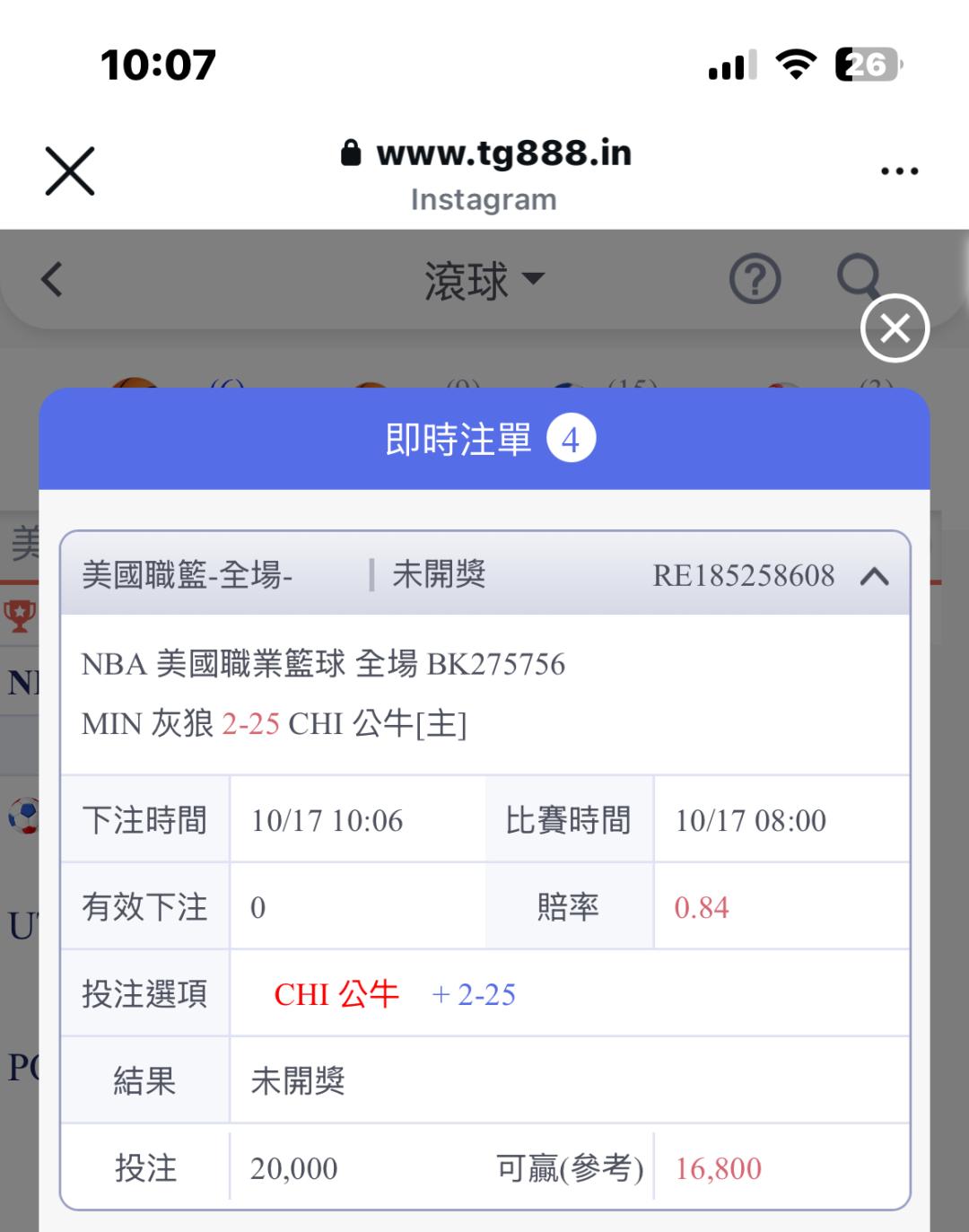Dismiss the 即時注單 popup using the circled X
The width and height of the screenshot is (969, 1232).
(895, 328)
